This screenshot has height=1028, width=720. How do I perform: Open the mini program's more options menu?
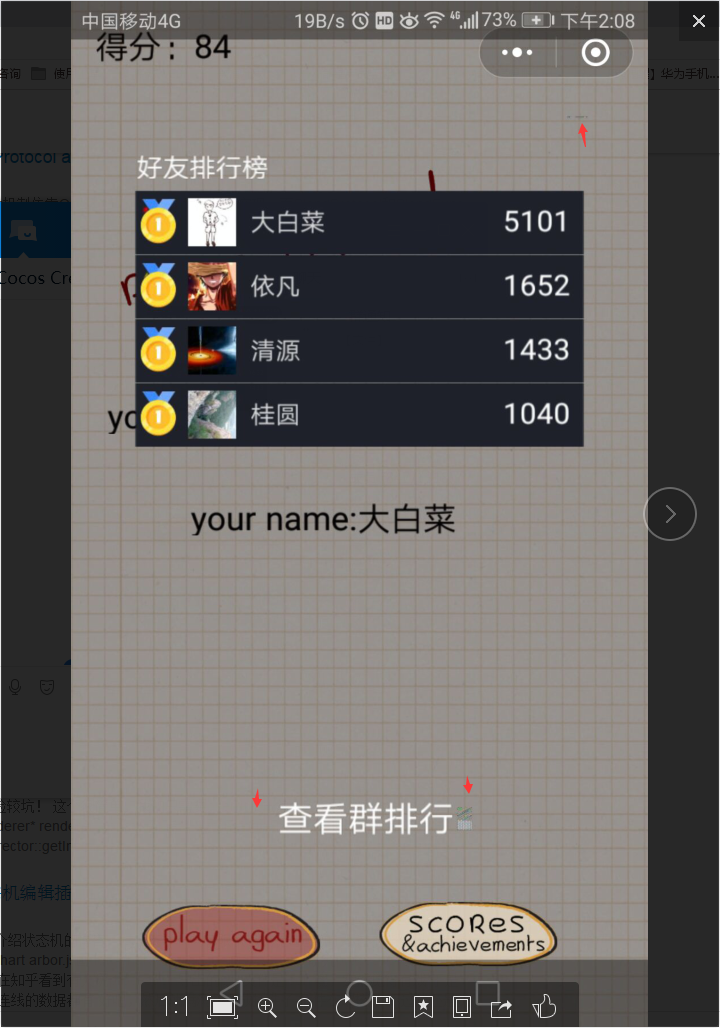(x=517, y=53)
